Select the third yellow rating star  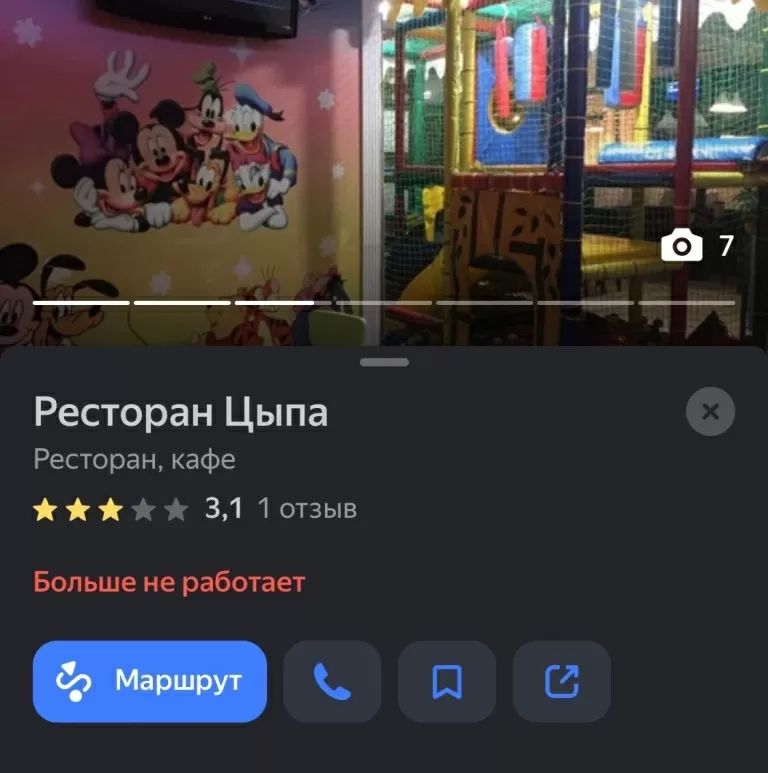(x=112, y=508)
